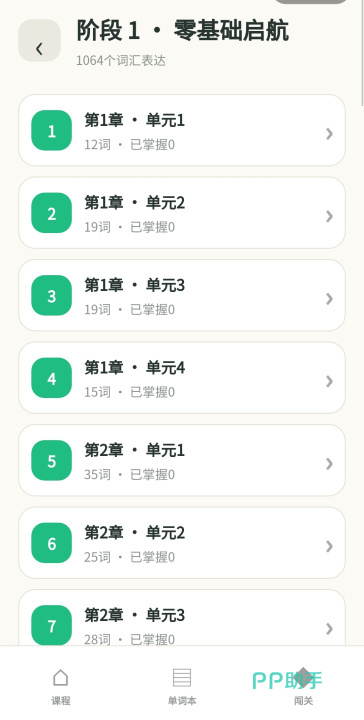Open 第1章 · 单元4

[x=182, y=378]
